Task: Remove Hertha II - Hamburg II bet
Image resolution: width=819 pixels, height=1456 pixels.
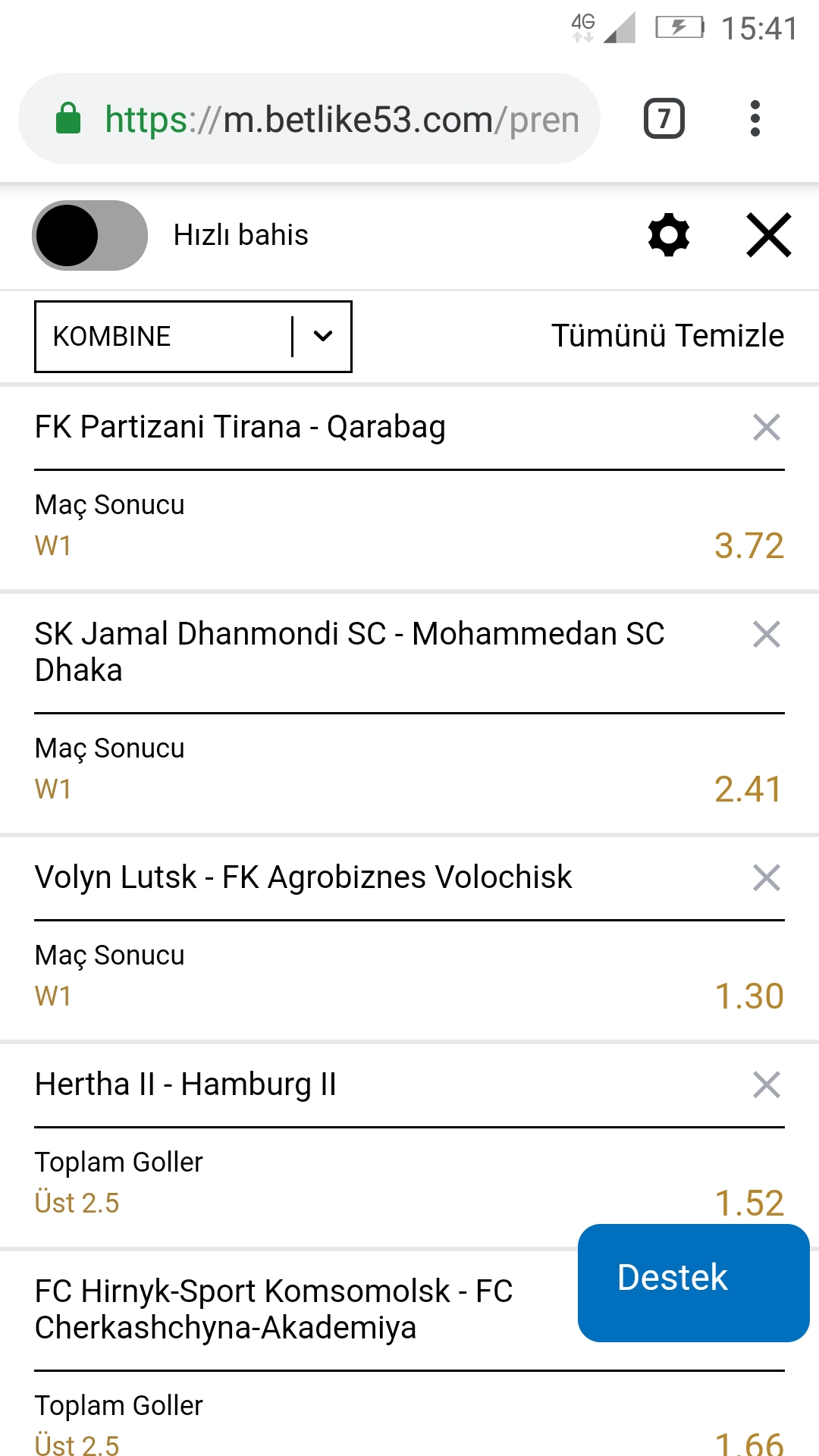Action: pos(767,1085)
